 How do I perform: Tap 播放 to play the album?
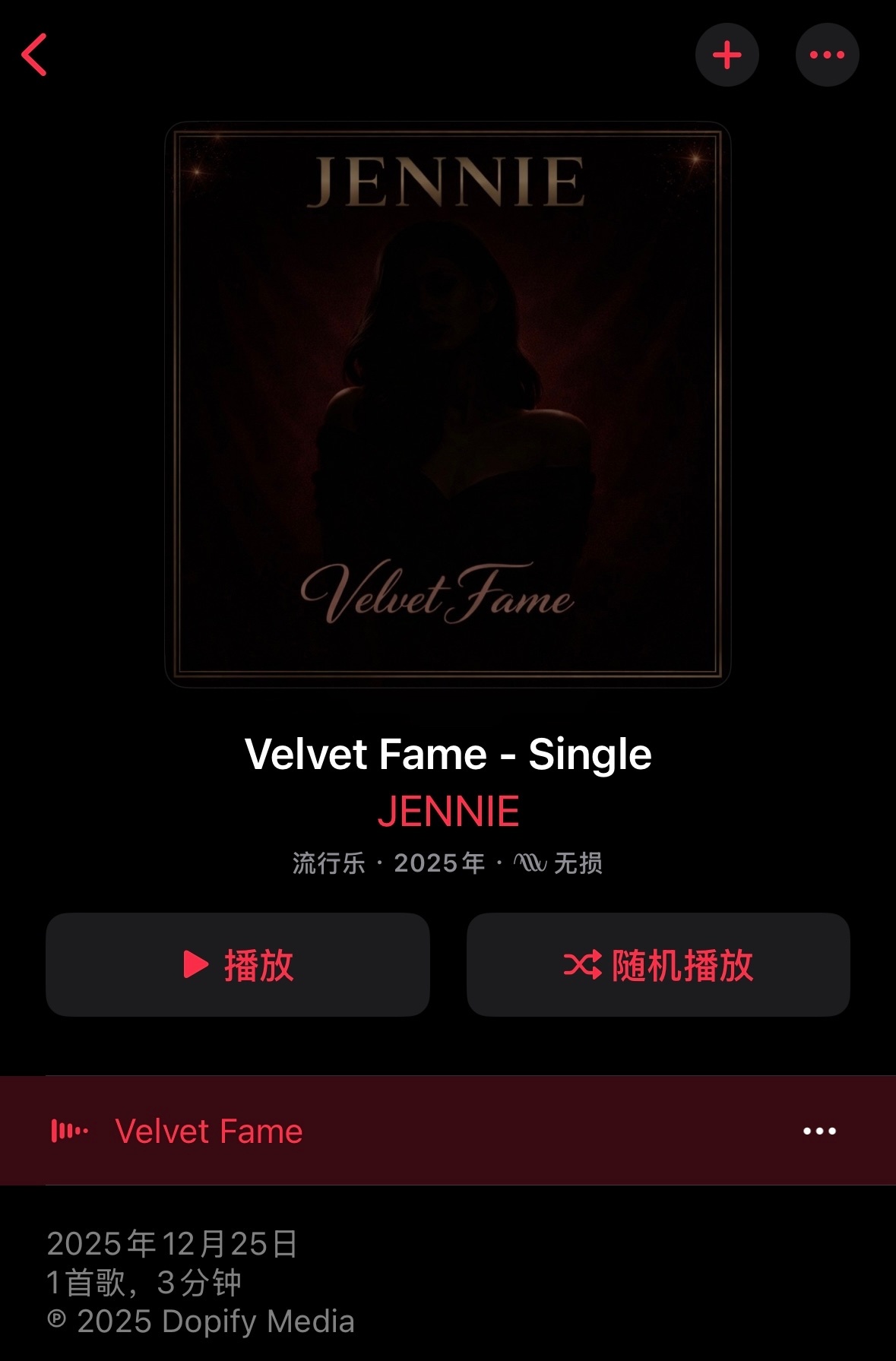coord(237,966)
